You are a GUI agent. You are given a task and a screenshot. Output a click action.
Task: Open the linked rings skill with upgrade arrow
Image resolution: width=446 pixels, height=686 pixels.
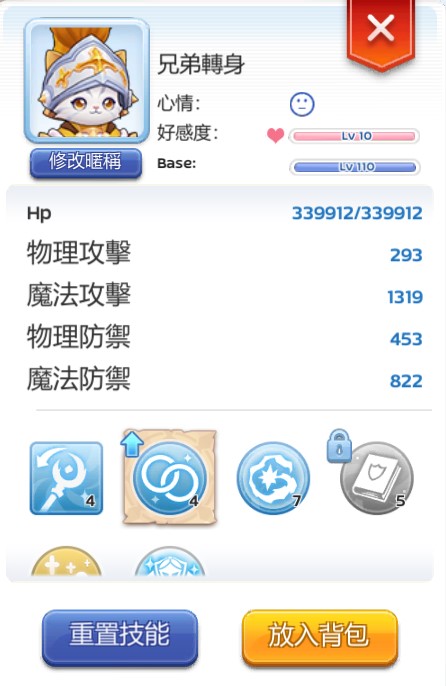coord(169,478)
